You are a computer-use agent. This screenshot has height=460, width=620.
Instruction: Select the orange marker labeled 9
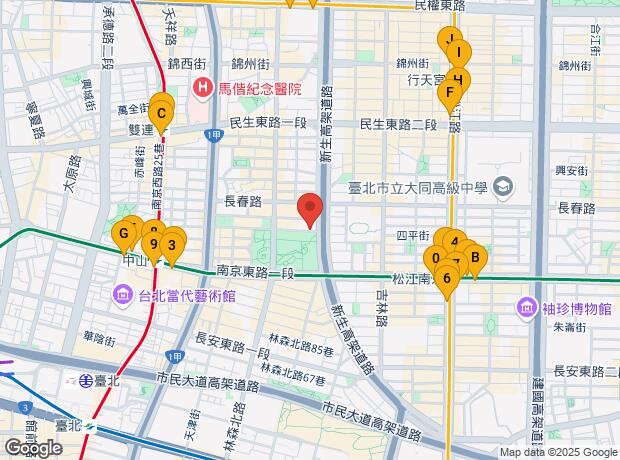click(x=153, y=242)
